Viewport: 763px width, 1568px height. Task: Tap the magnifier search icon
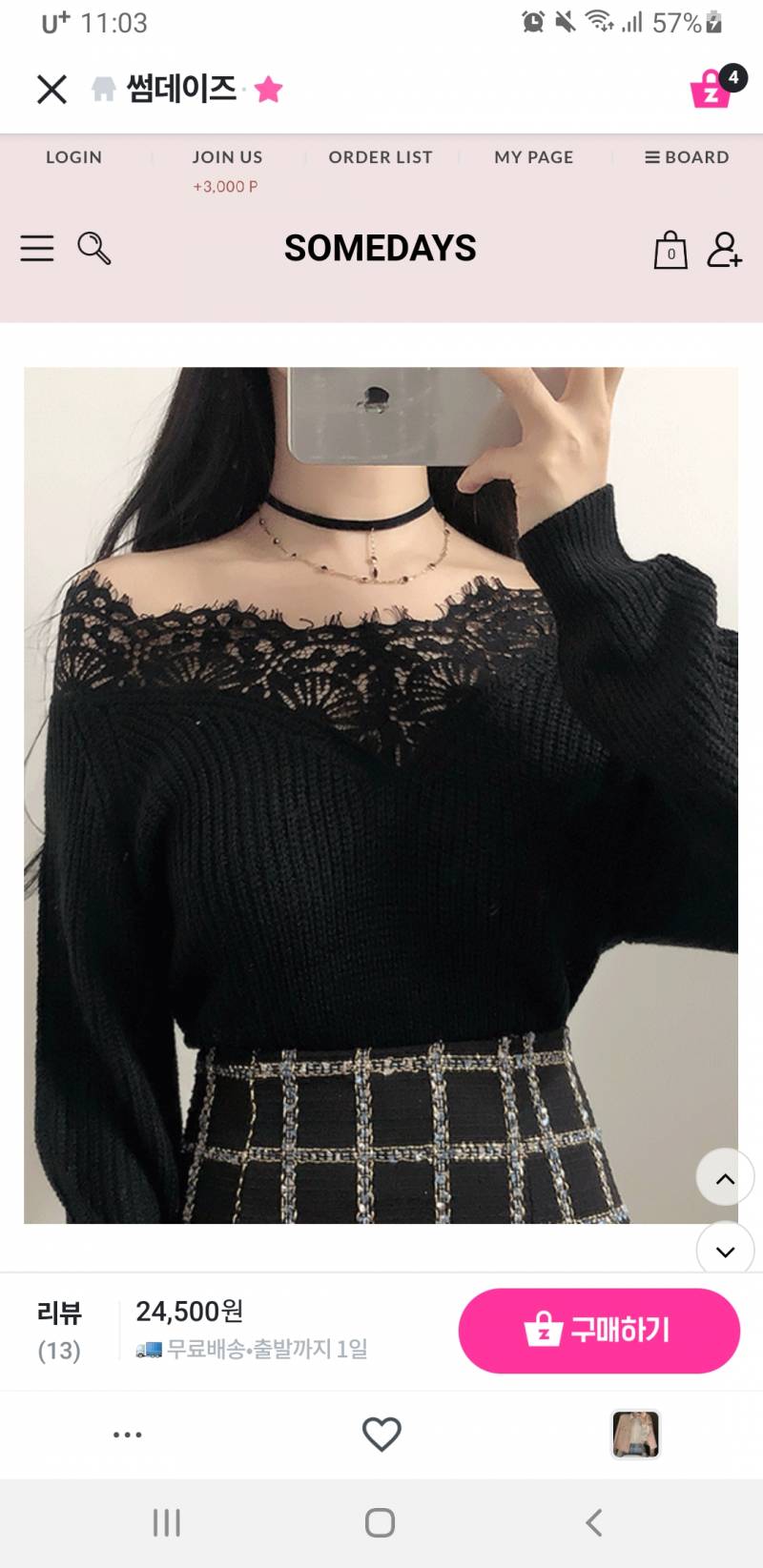click(93, 248)
